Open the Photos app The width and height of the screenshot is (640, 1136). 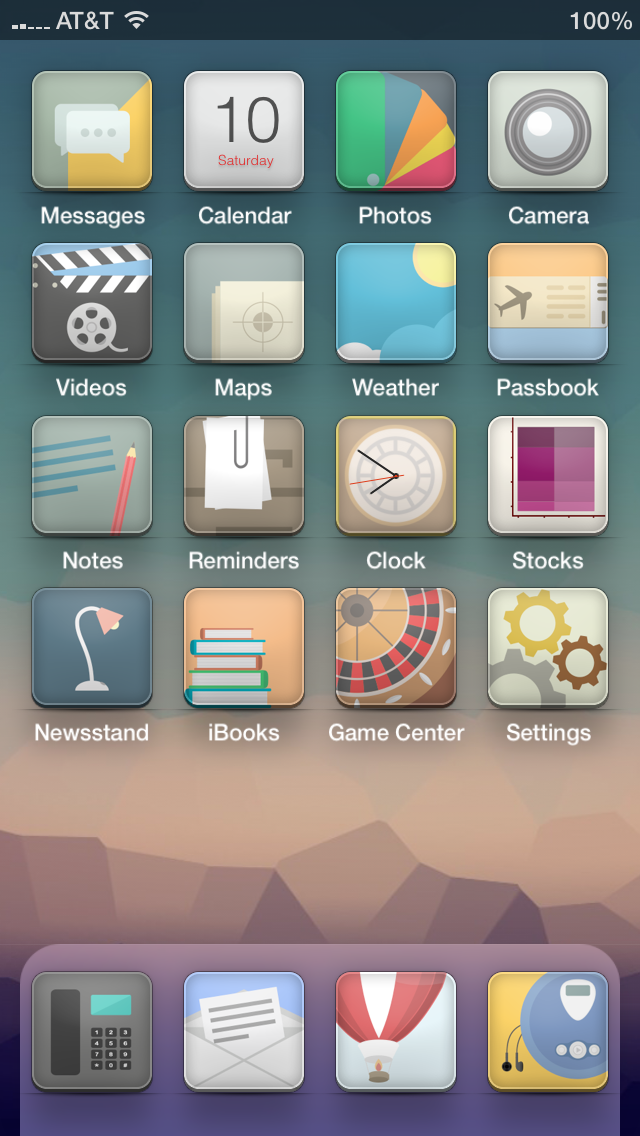click(396, 130)
